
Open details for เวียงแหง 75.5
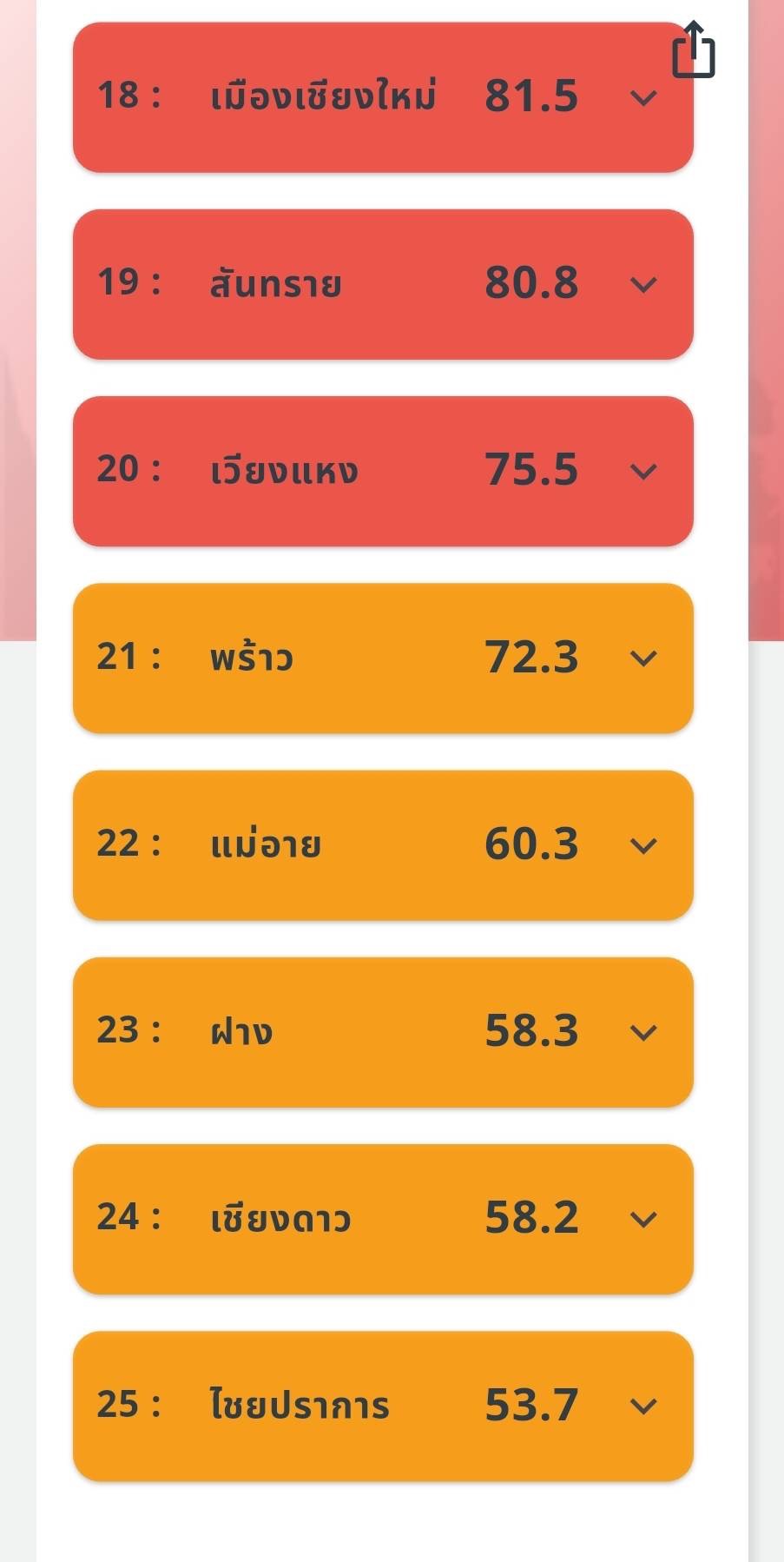coord(642,472)
